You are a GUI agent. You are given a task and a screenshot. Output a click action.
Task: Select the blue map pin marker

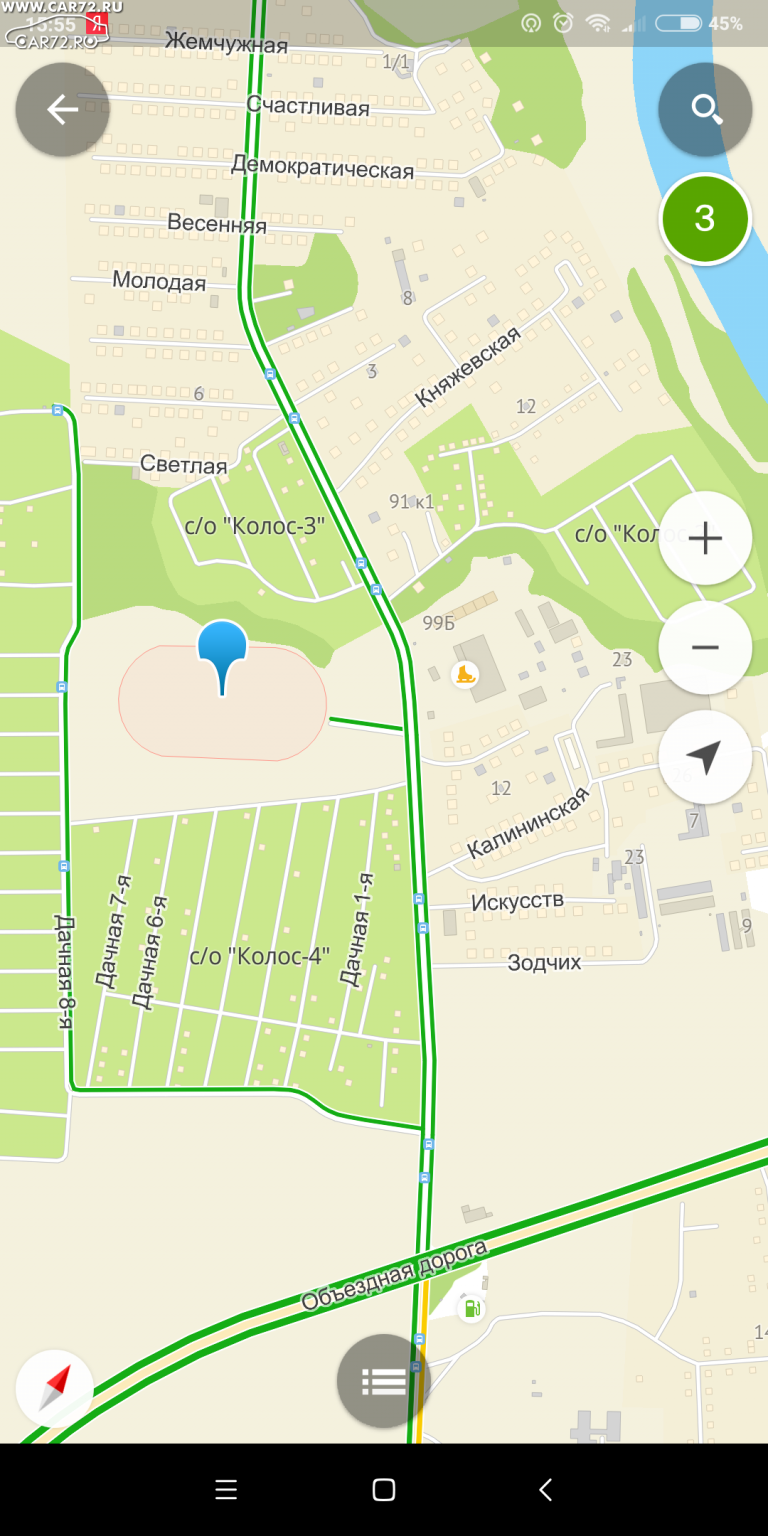(222, 655)
